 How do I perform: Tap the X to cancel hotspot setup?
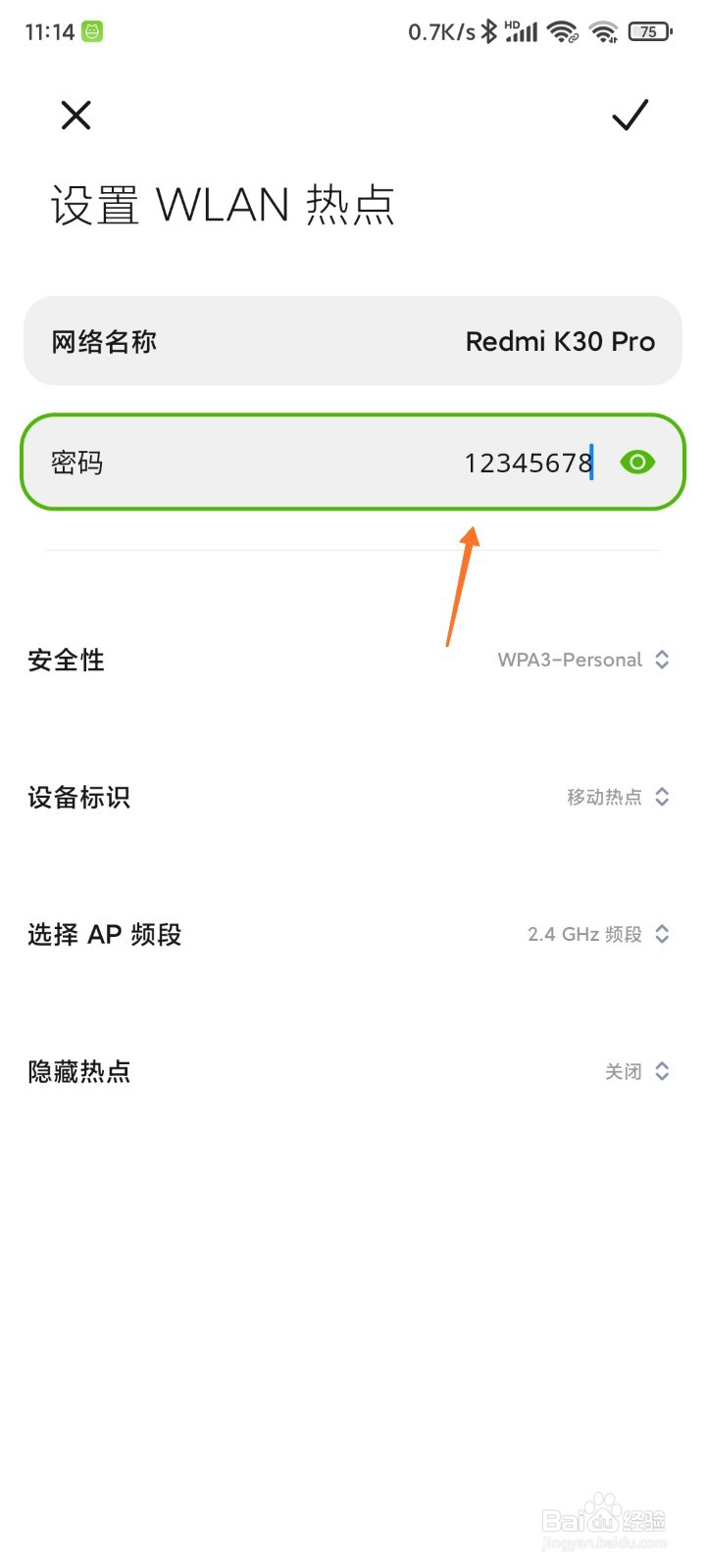pos(75,115)
